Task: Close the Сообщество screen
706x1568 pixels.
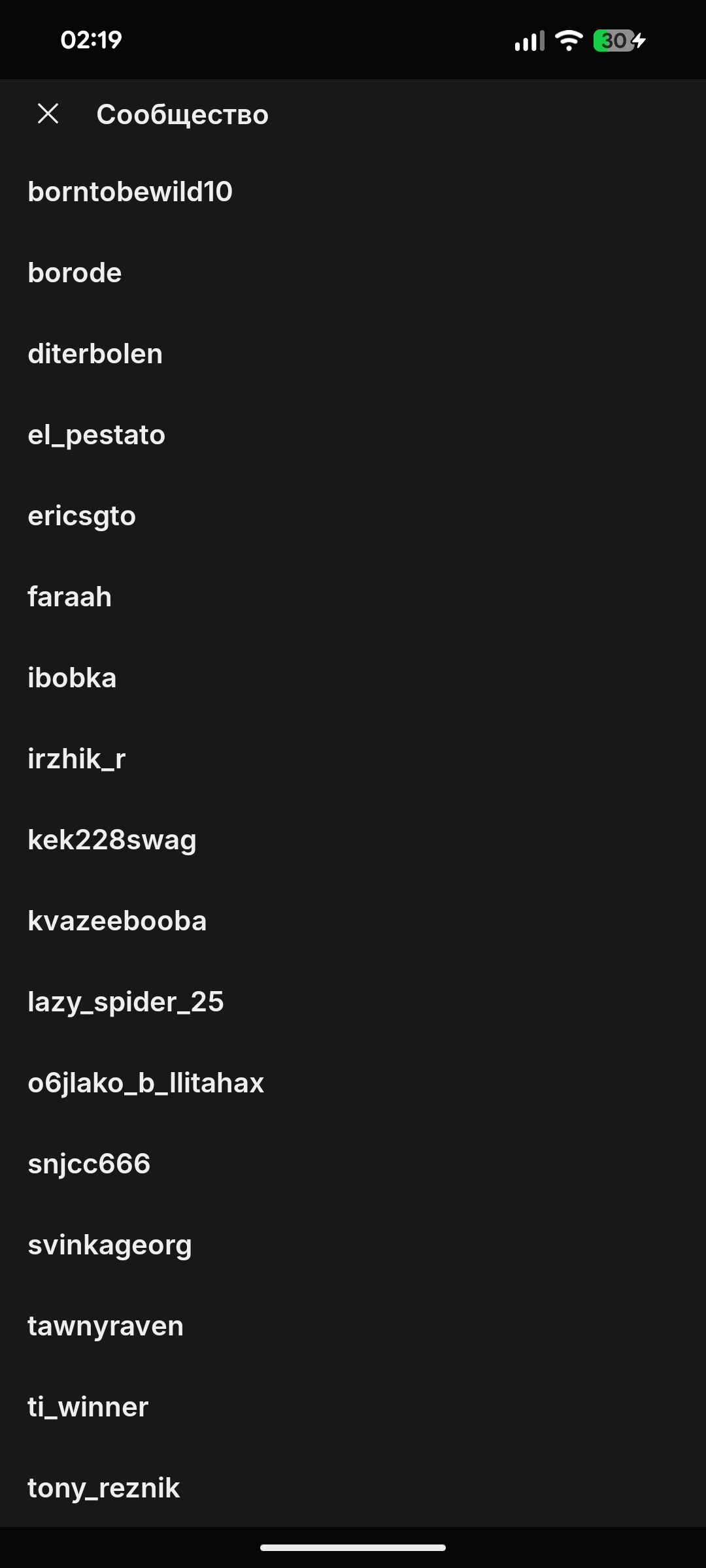Action: [x=48, y=114]
